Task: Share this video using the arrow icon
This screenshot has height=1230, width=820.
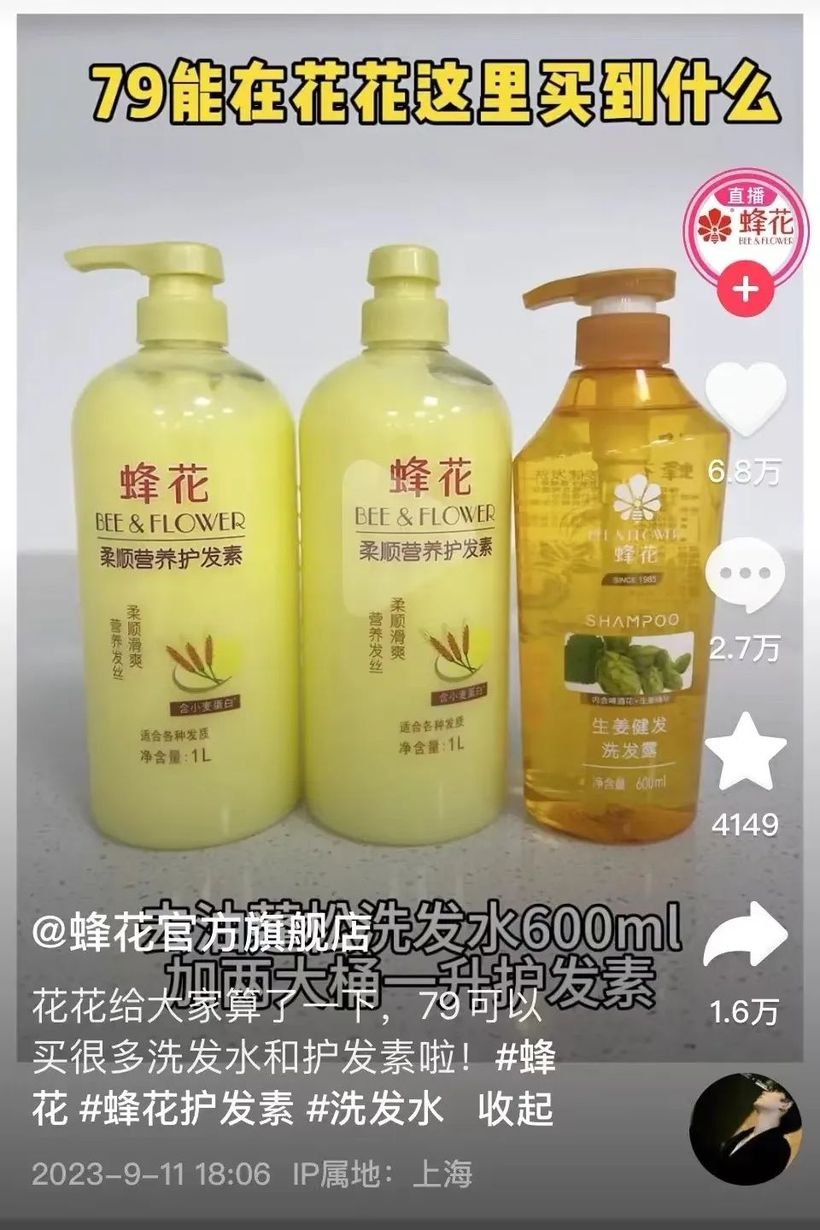Action: pos(745,933)
